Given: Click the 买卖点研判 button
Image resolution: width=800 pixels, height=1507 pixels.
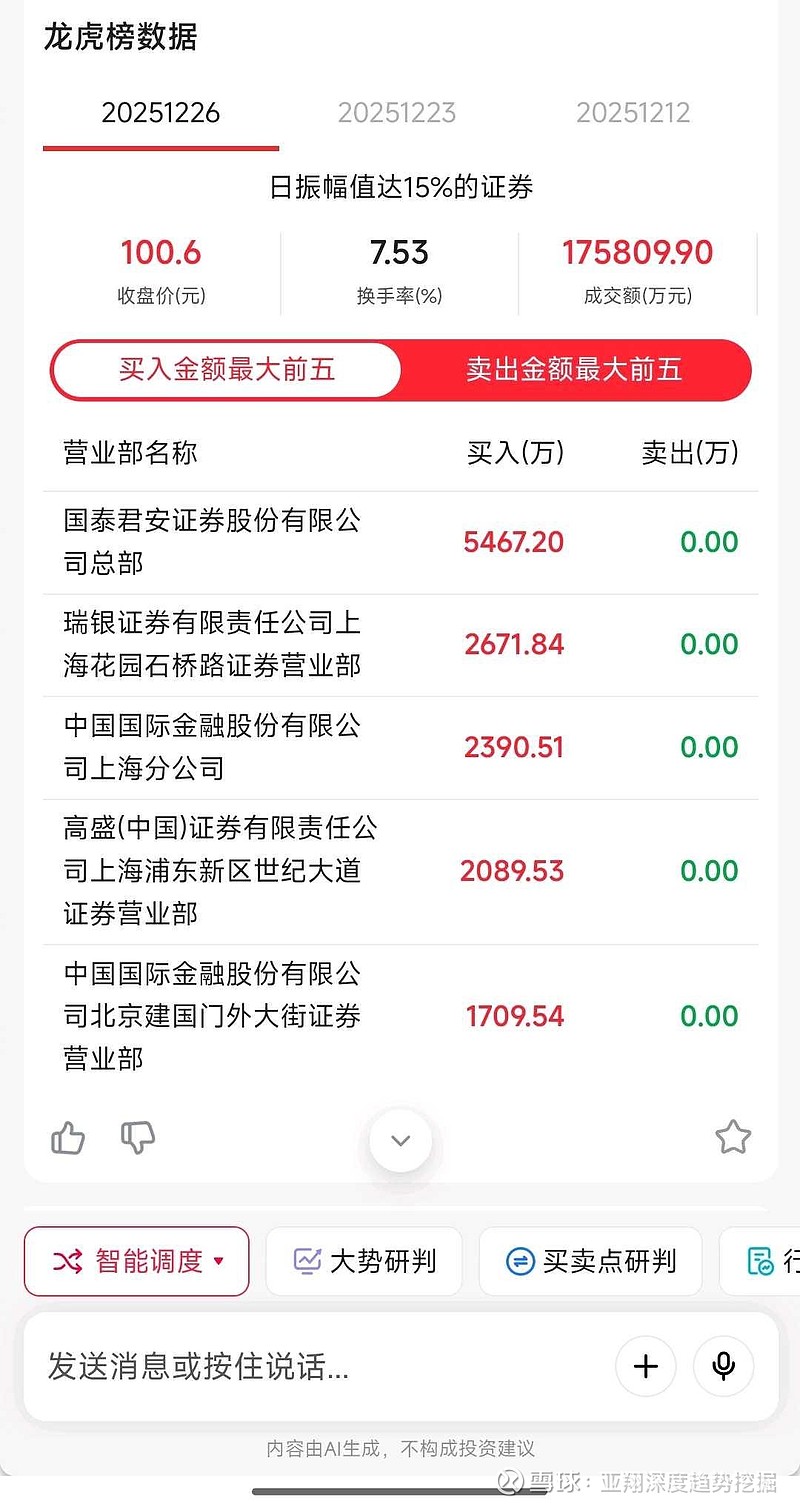Looking at the screenshot, I should [590, 1261].
